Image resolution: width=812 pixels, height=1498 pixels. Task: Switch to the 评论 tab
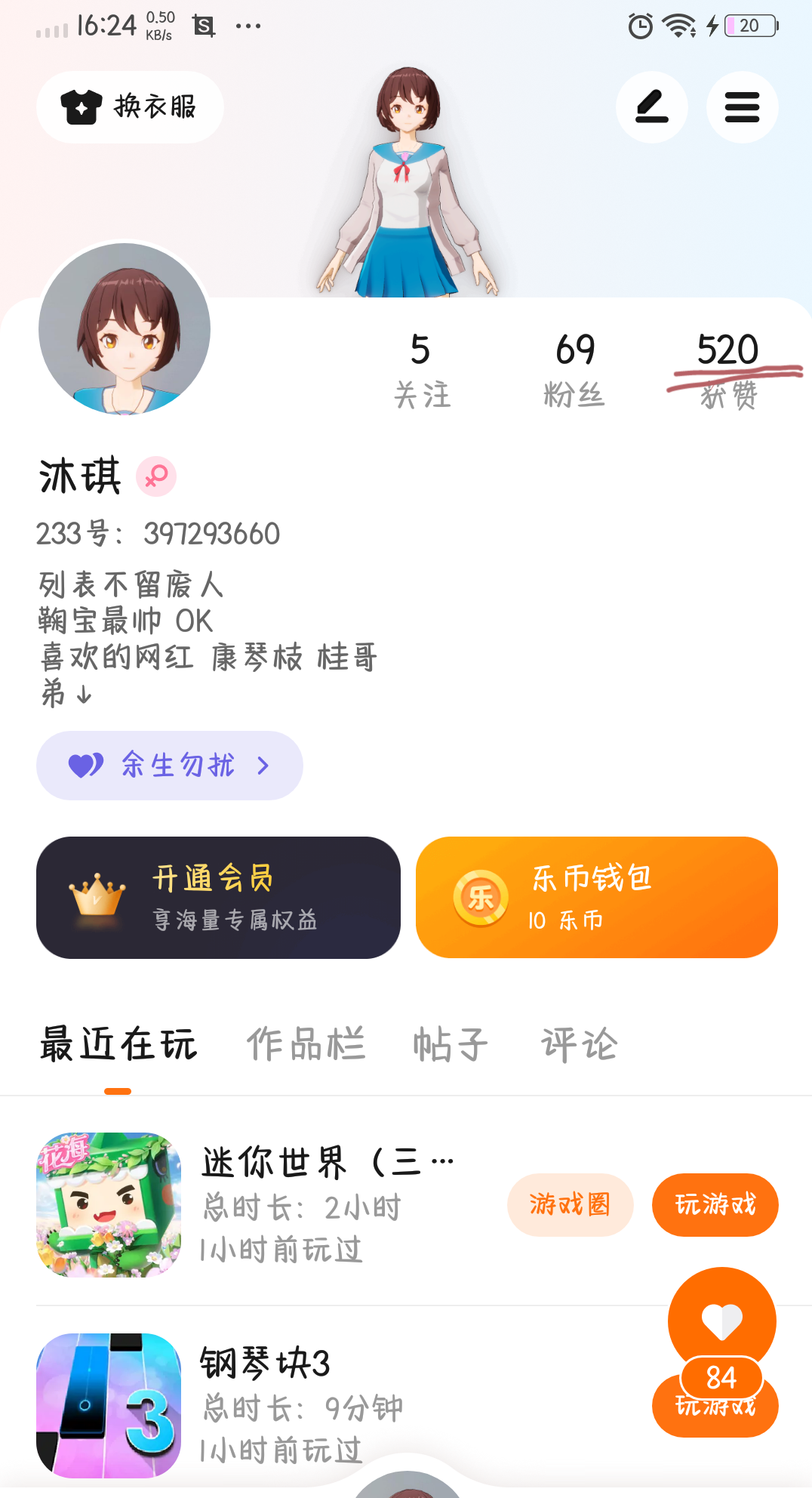point(580,1045)
